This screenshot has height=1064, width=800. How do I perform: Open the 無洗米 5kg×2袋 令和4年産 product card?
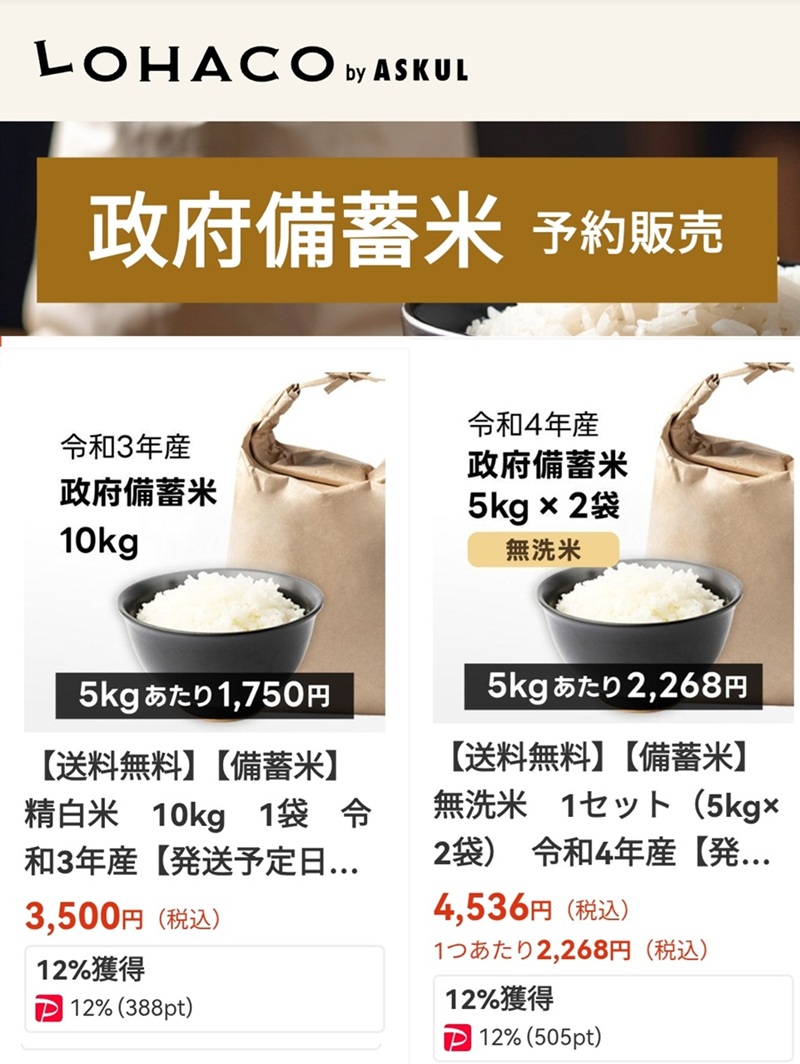pyautogui.click(x=612, y=540)
